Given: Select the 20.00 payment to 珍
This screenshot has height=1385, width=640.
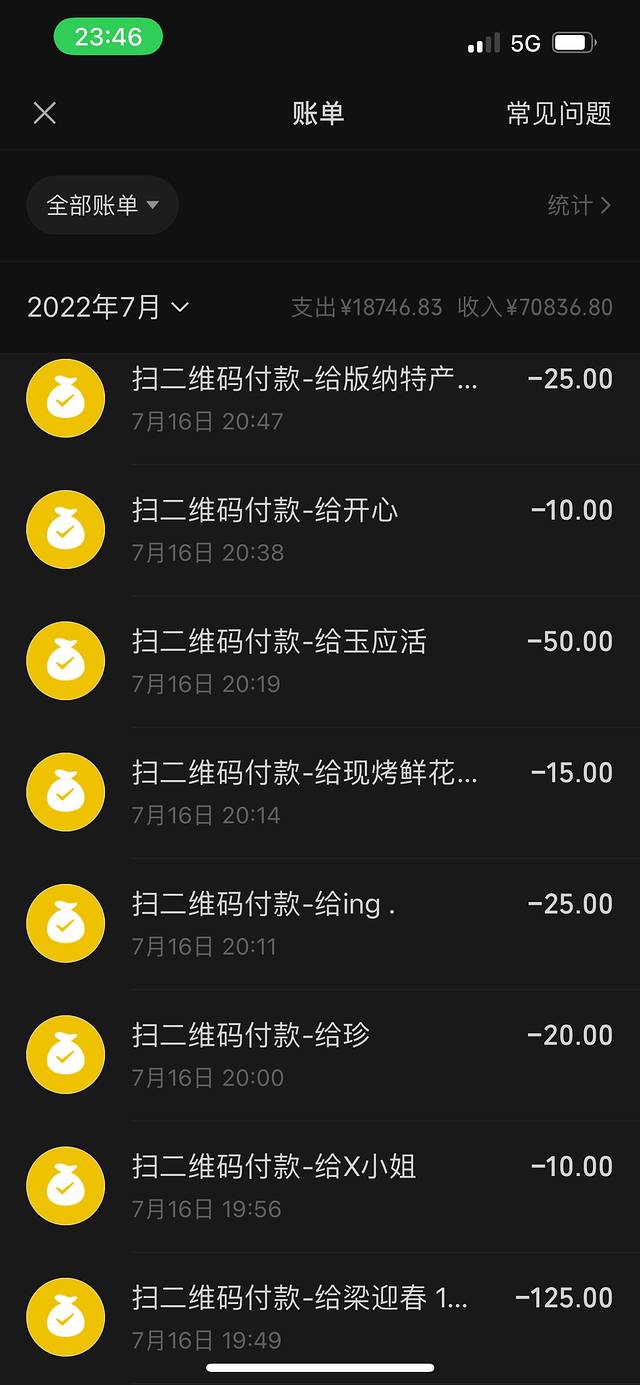Looking at the screenshot, I should 320,1055.
